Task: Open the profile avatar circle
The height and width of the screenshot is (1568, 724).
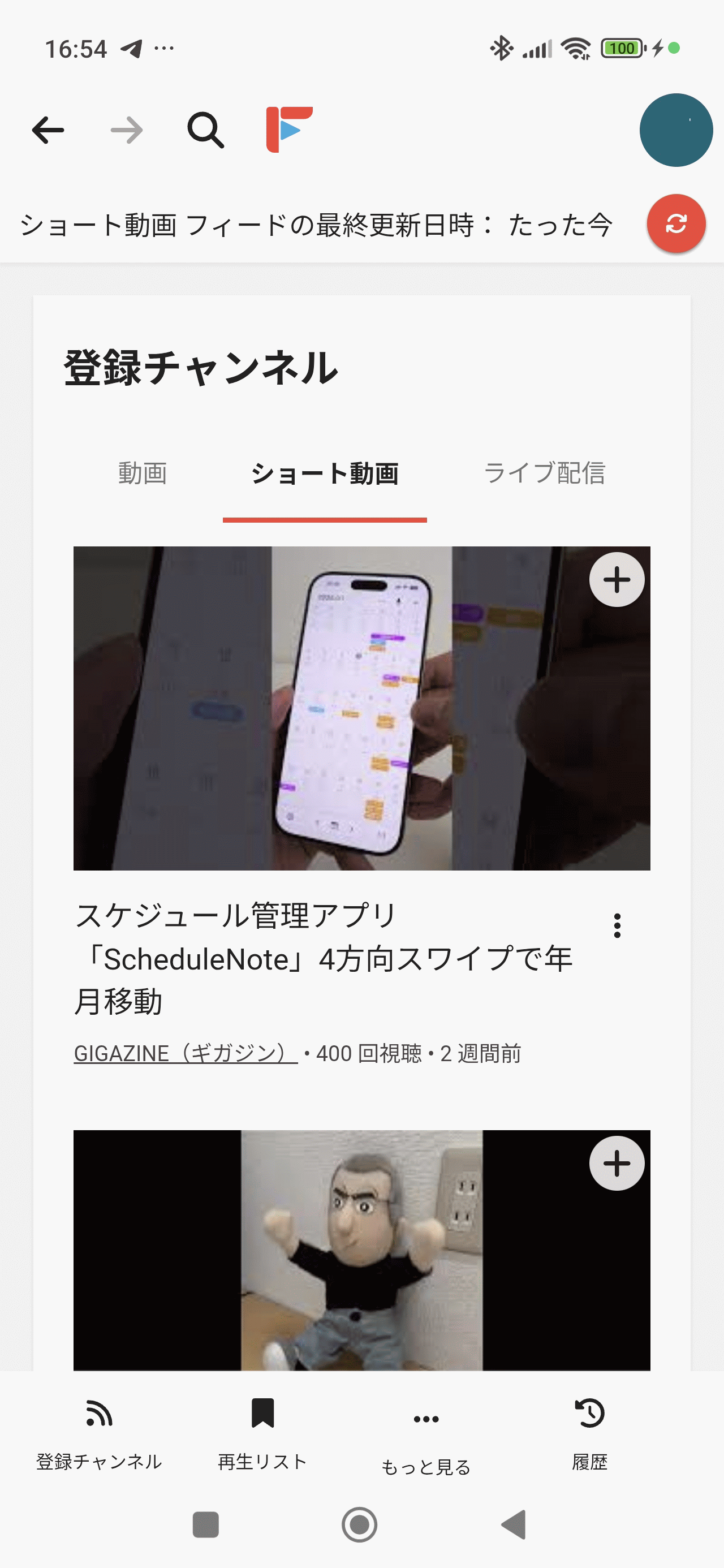Action: tap(675, 130)
